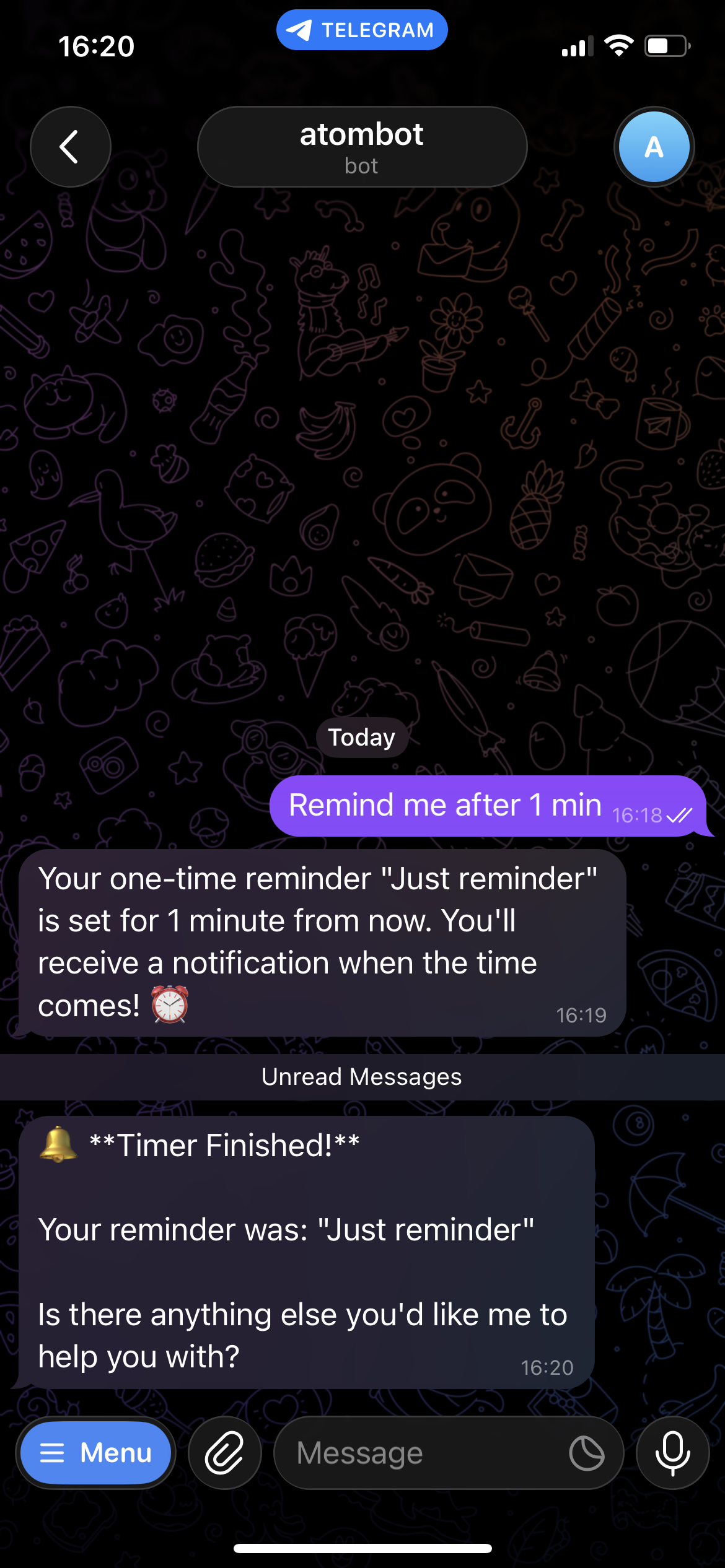The image size is (725, 1568).
Task: Tap the 16:19 timestamp on reminder confirmation
Action: [581, 1014]
